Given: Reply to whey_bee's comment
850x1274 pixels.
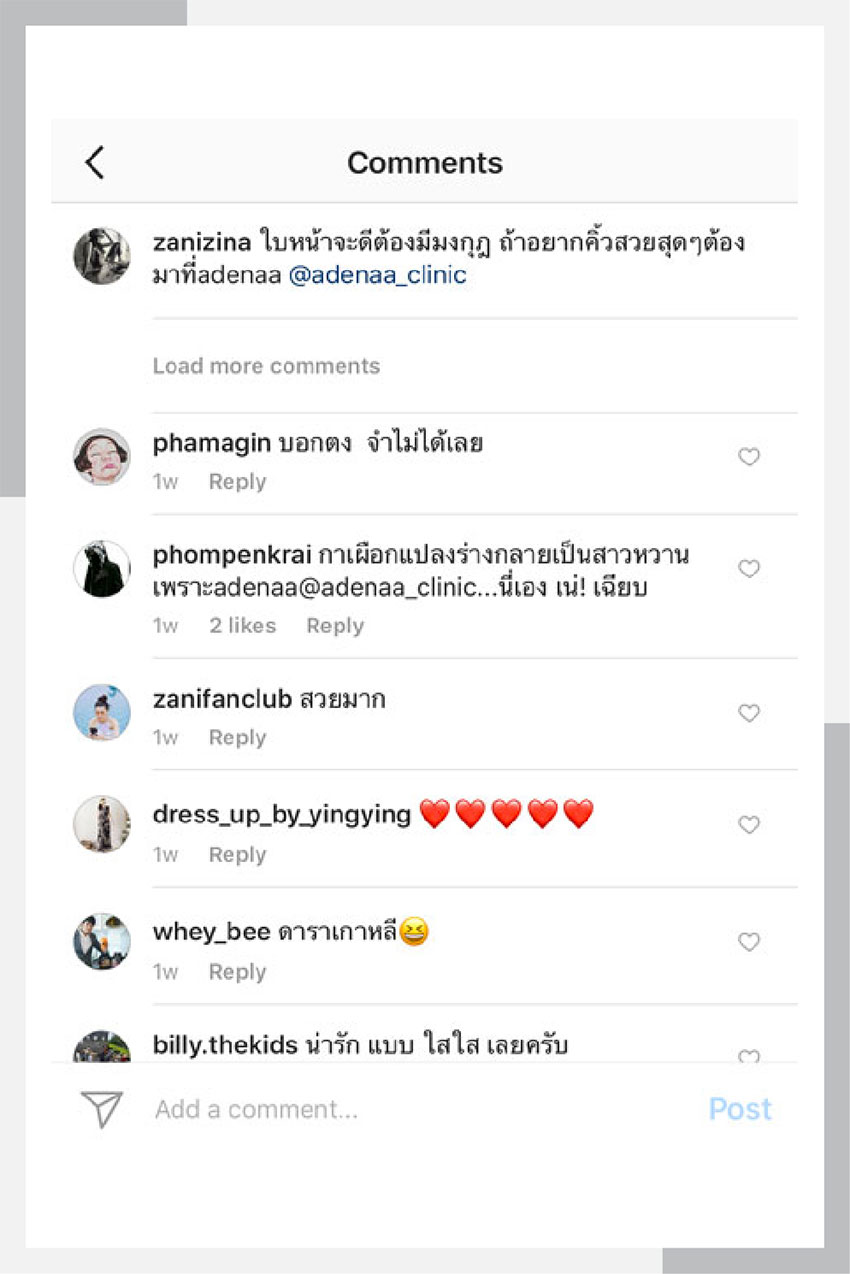Looking at the screenshot, I should 237,972.
